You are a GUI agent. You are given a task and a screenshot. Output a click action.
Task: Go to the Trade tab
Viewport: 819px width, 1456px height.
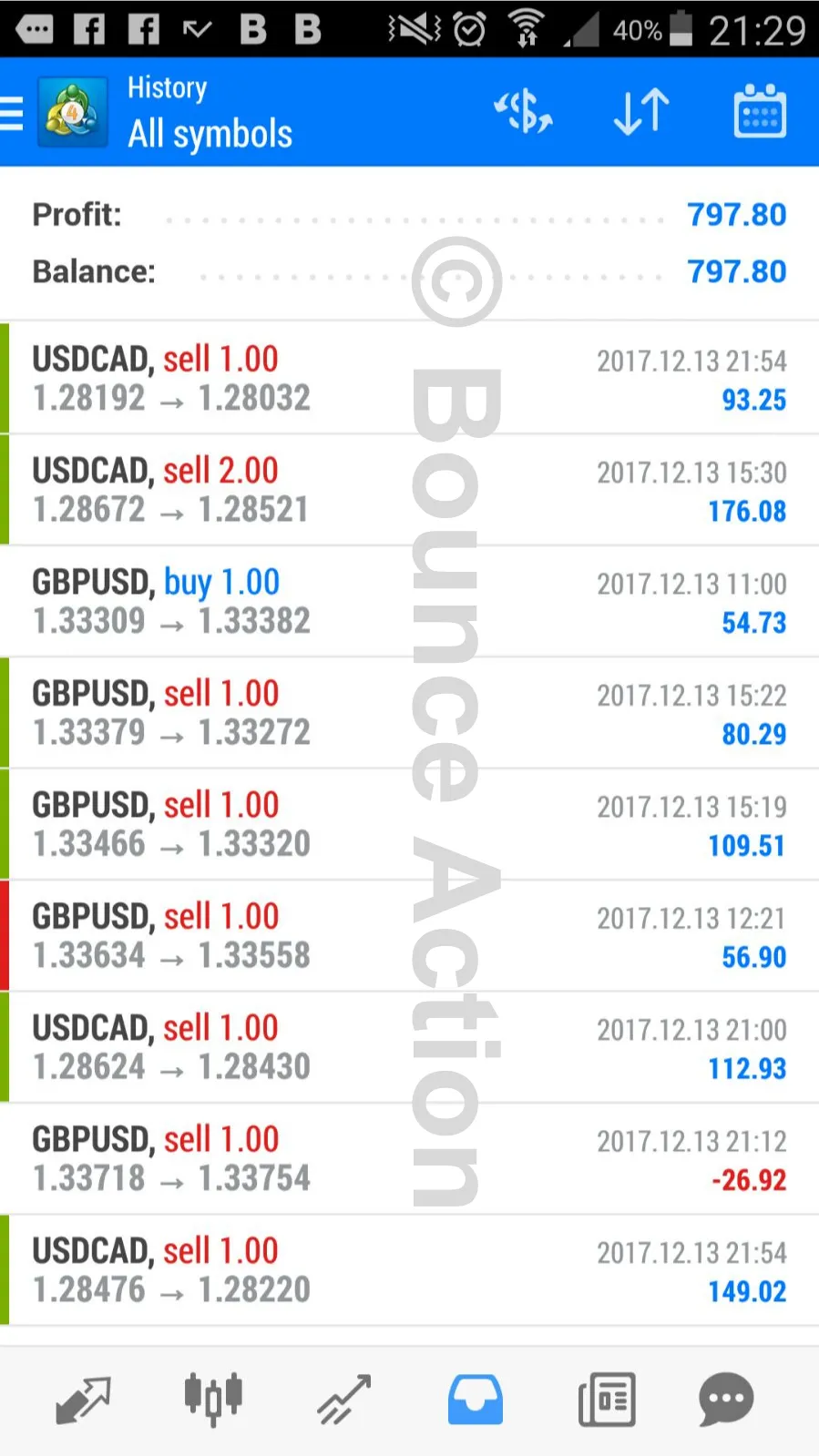(x=344, y=1399)
